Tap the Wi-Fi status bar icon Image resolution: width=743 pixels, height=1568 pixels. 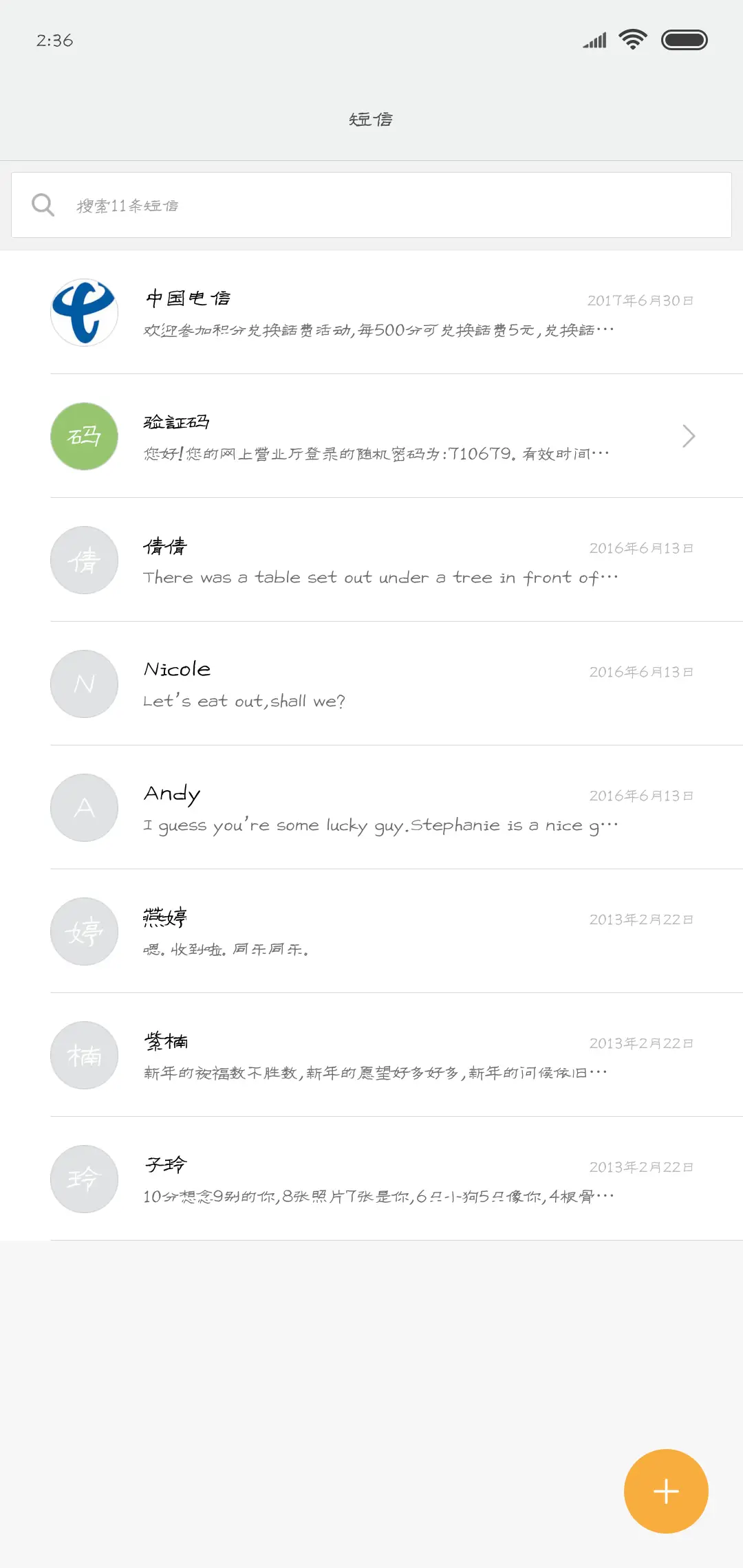point(632,39)
